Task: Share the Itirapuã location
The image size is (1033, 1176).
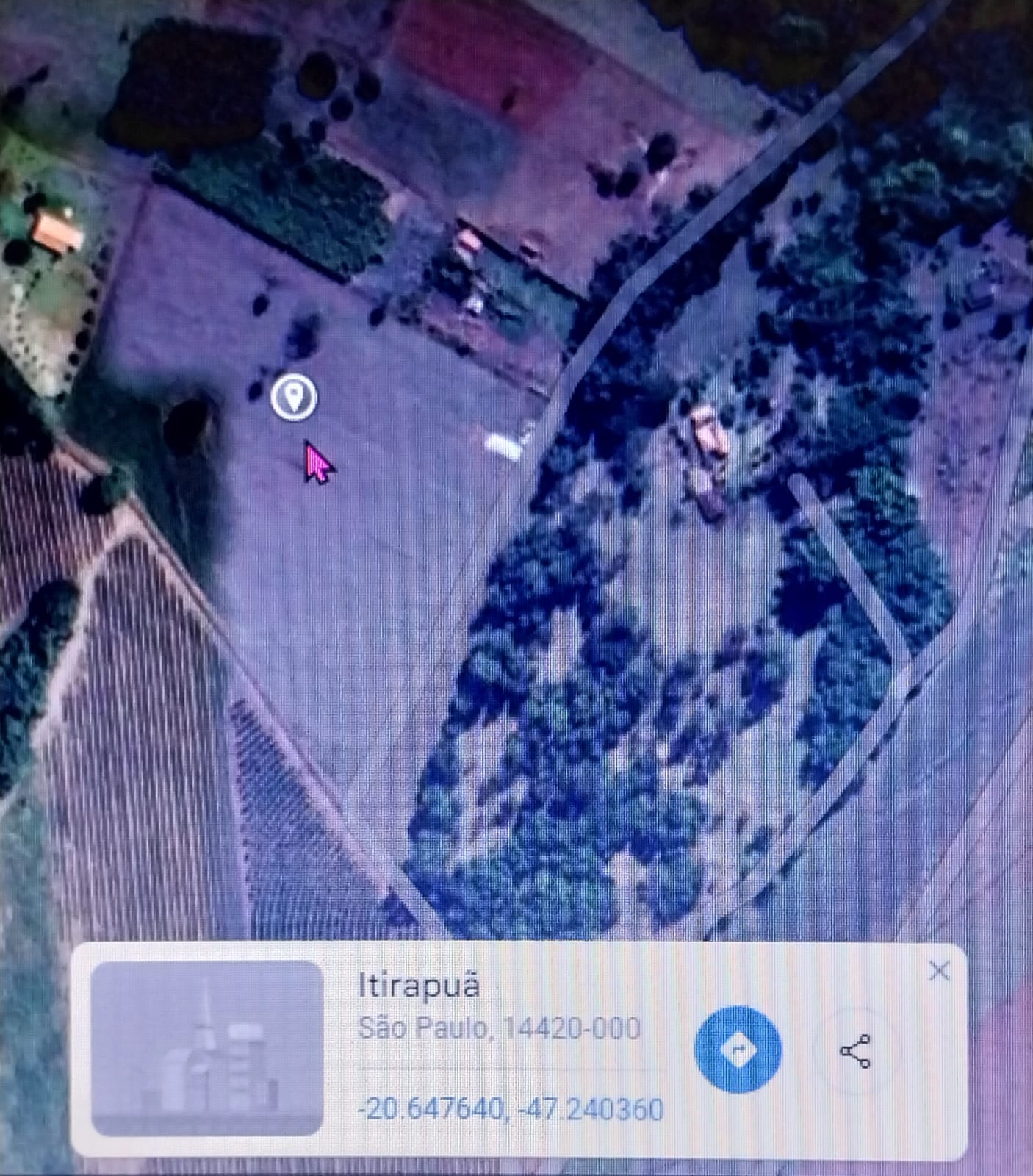Action: pos(855,1051)
